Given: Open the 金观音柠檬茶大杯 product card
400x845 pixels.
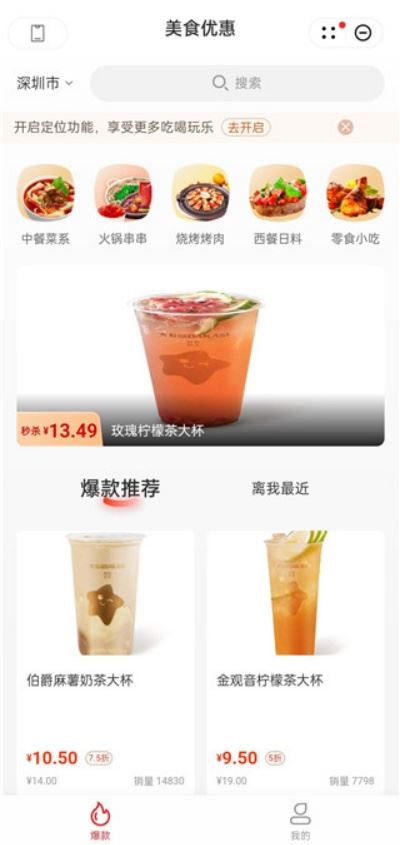Looking at the screenshot, I should click(x=295, y=662).
